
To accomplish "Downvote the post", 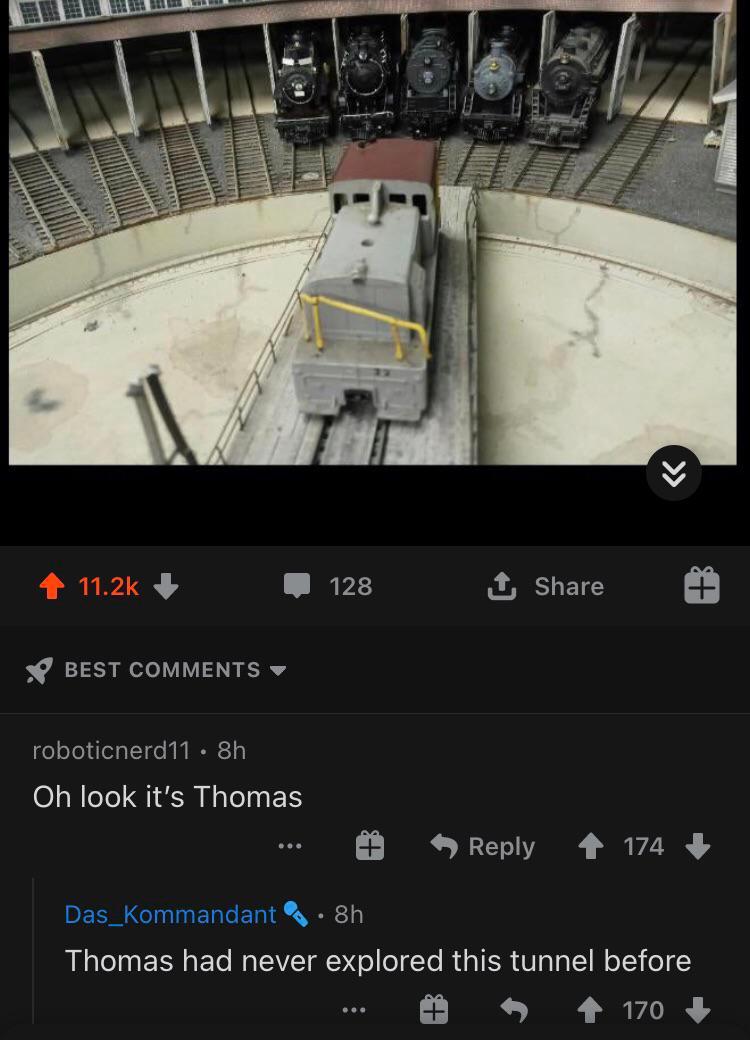I will 168,588.
